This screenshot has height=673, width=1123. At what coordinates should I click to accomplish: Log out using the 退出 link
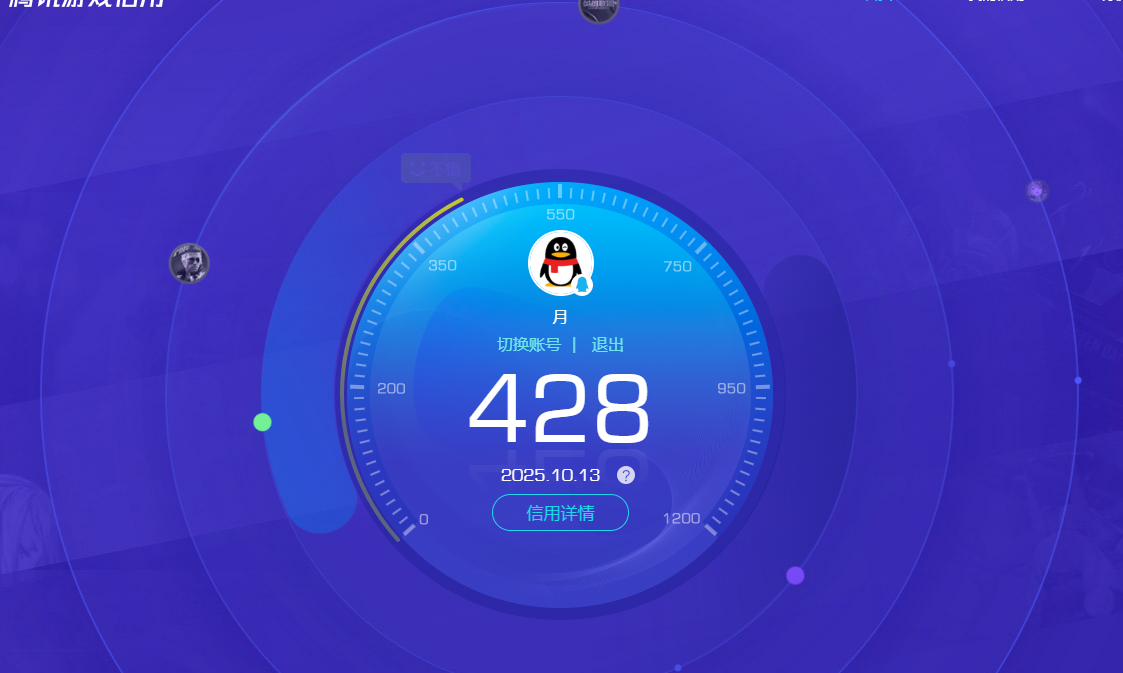[607, 345]
